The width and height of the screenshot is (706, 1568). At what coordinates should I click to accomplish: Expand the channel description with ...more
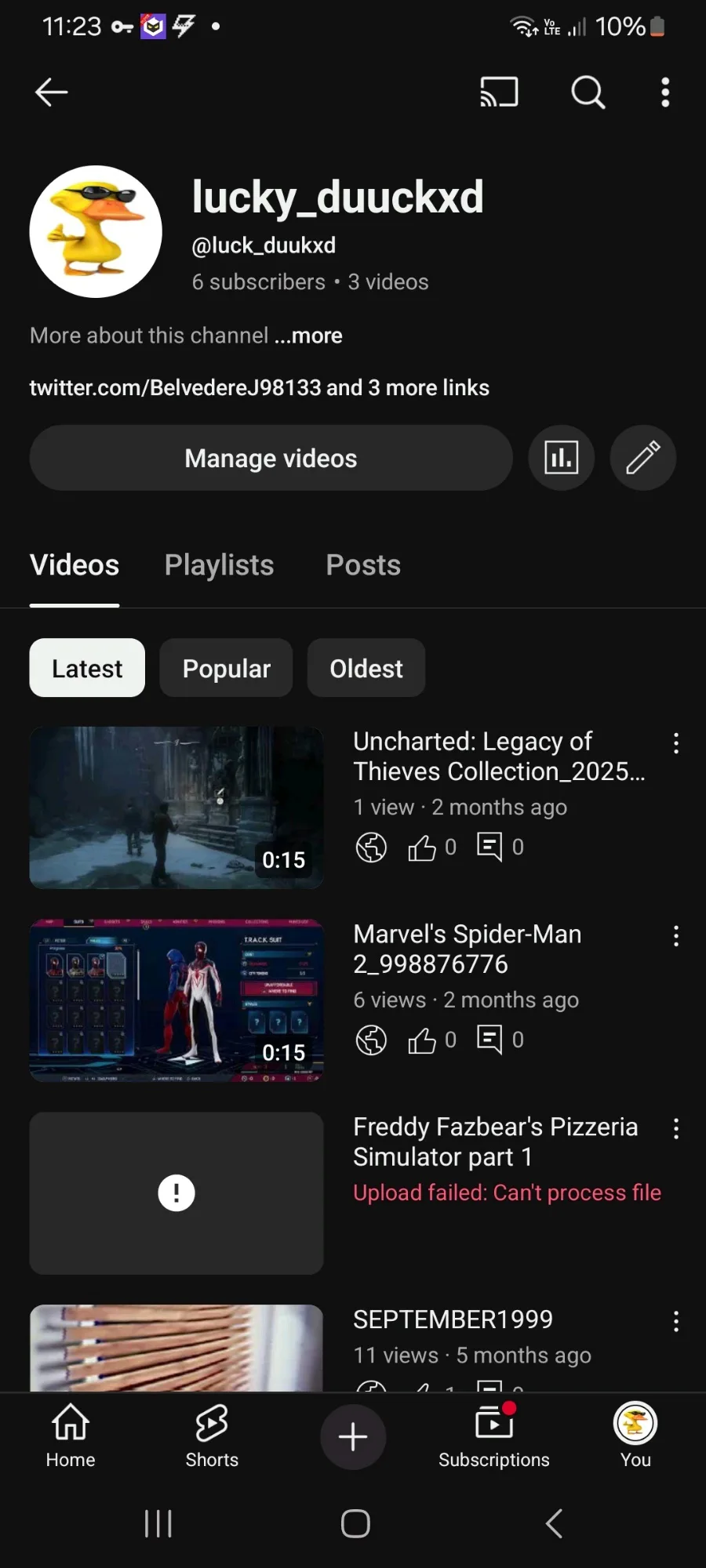pos(308,336)
